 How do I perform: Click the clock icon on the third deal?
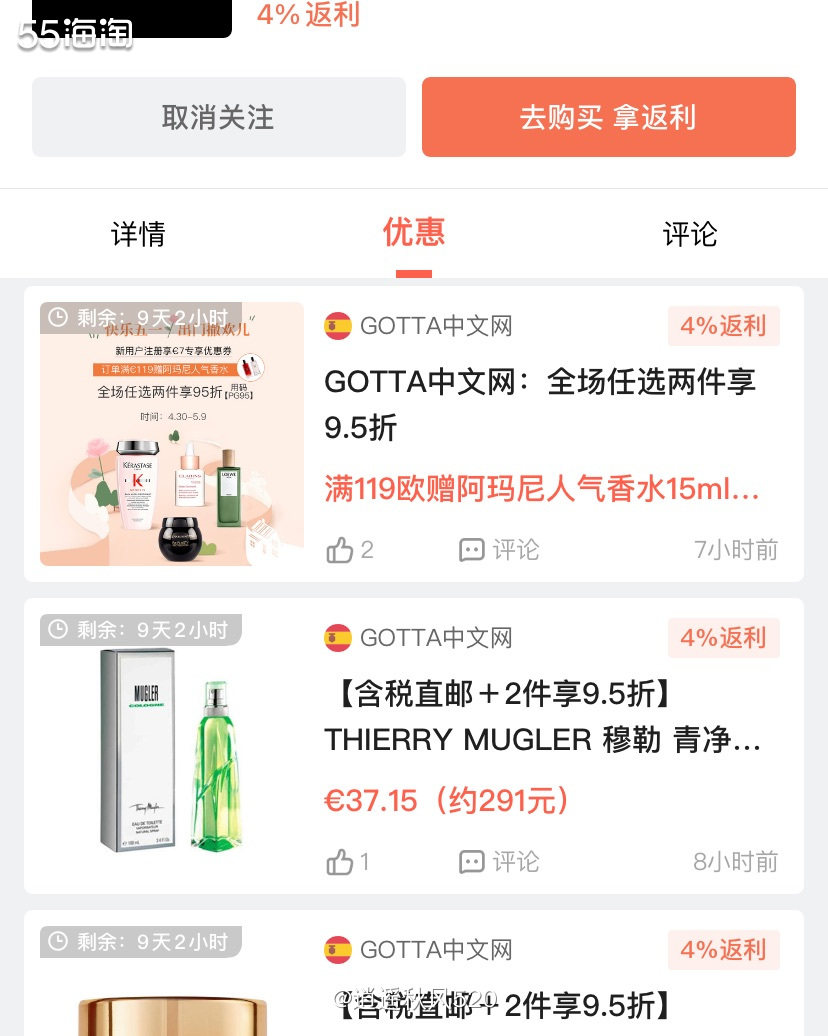tap(58, 941)
